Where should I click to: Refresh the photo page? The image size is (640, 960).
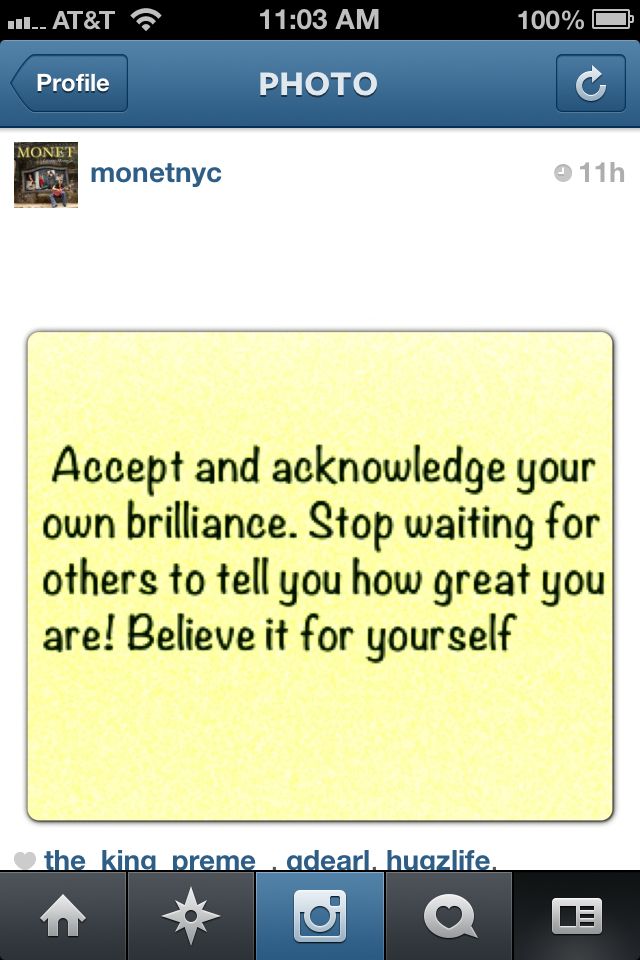590,84
